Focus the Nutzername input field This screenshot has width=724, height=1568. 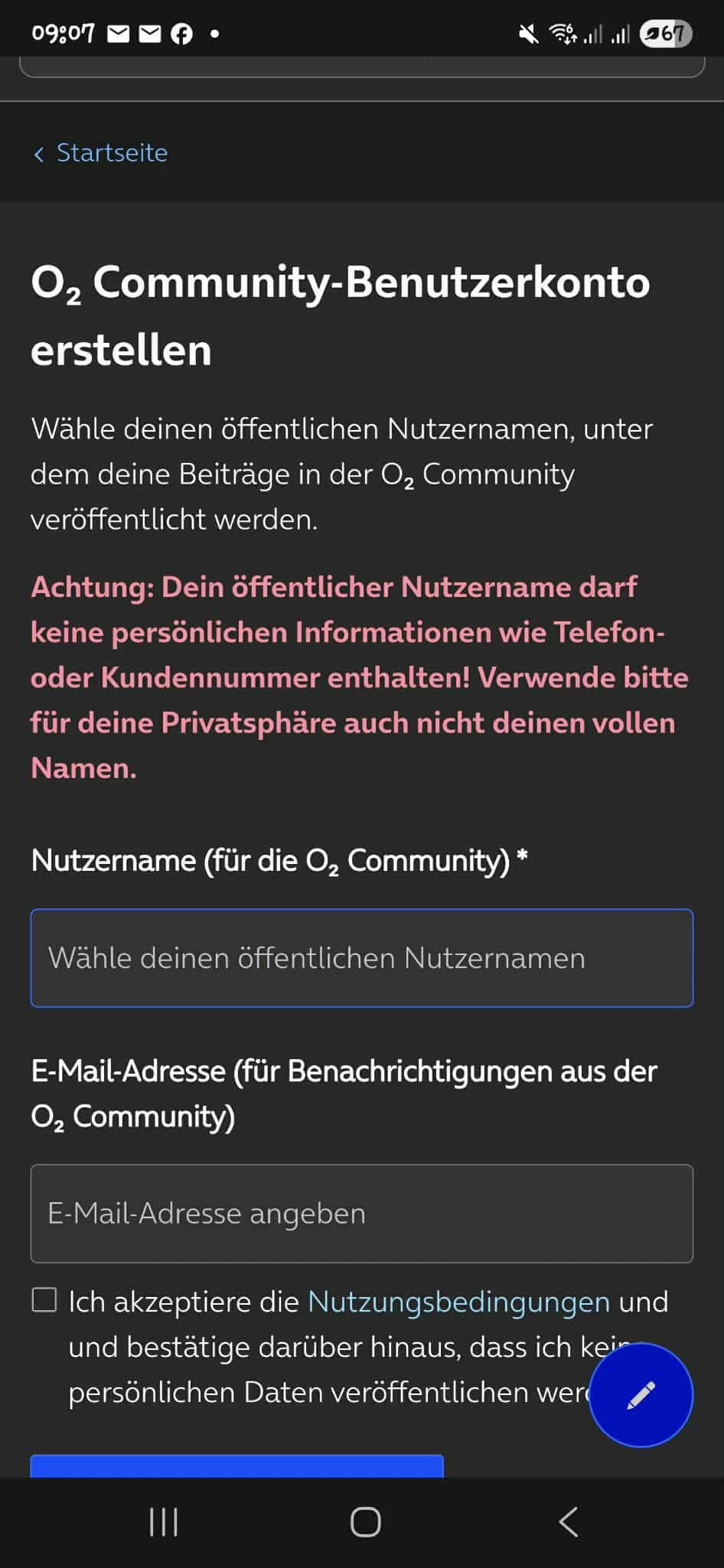click(361, 958)
